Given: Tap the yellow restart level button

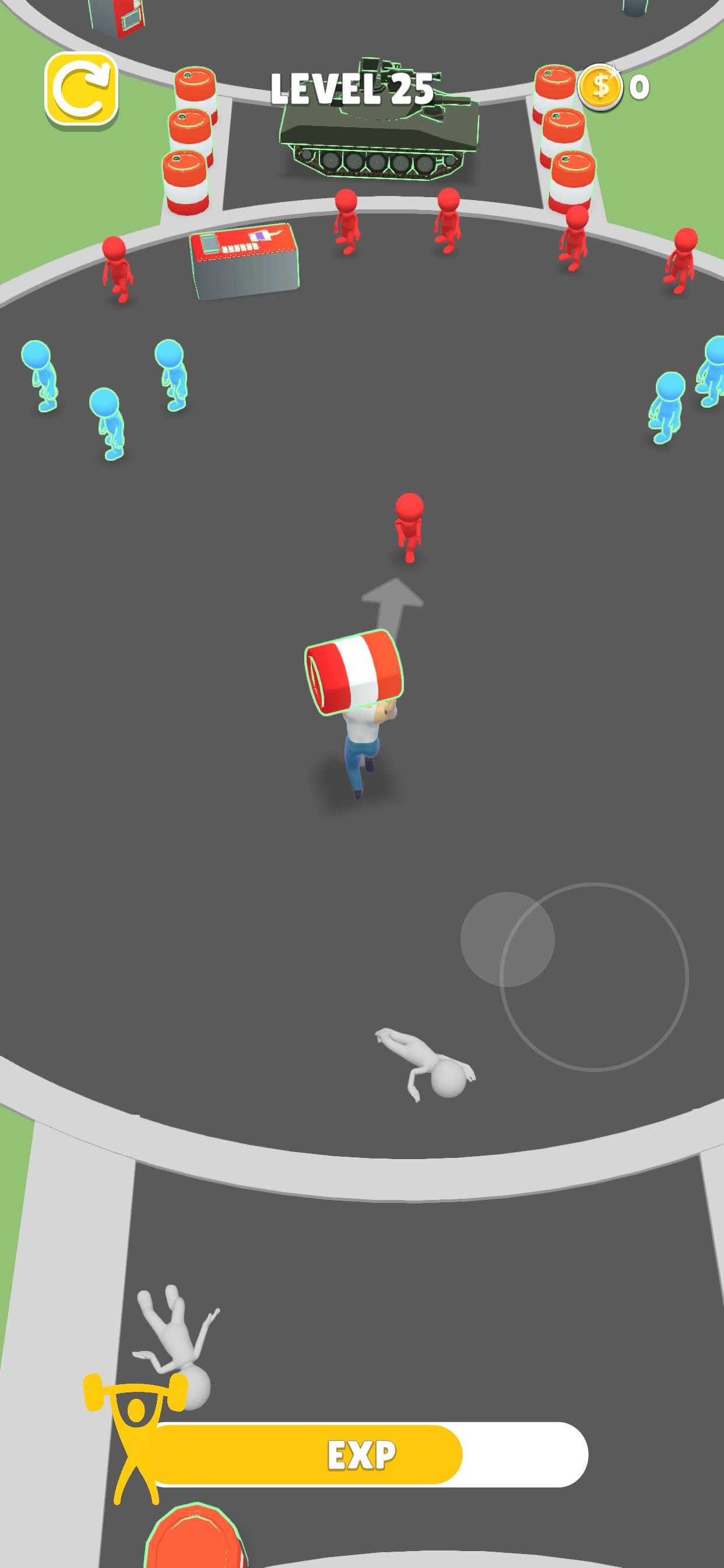Looking at the screenshot, I should [x=81, y=89].
